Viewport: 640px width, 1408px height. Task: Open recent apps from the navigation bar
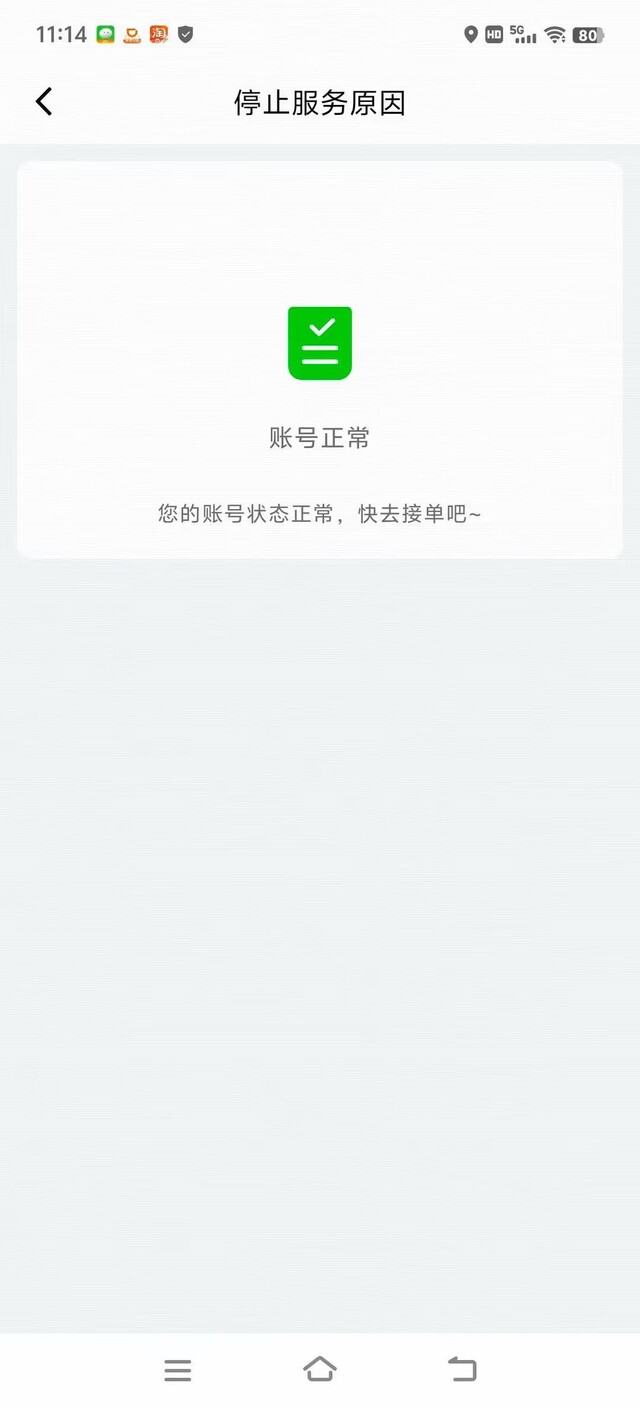pos(178,1370)
